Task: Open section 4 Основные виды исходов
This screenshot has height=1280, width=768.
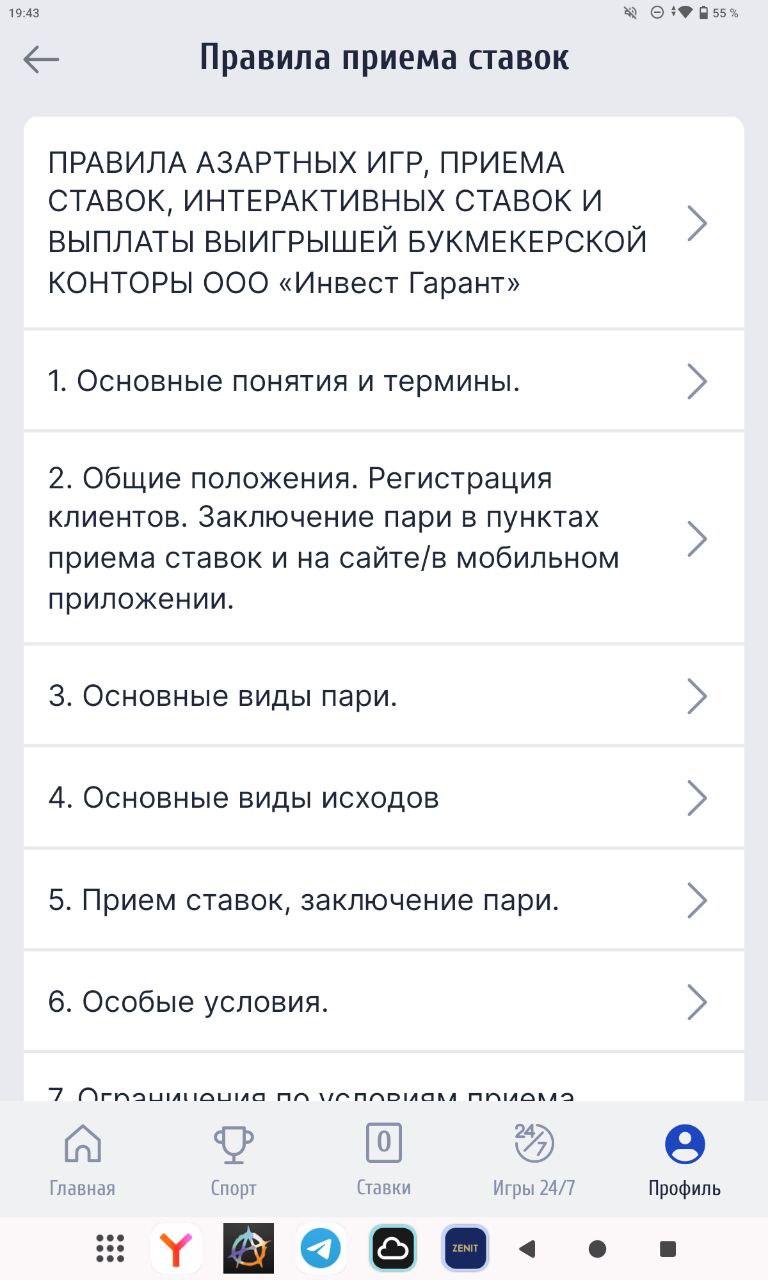Action: [384, 798]
